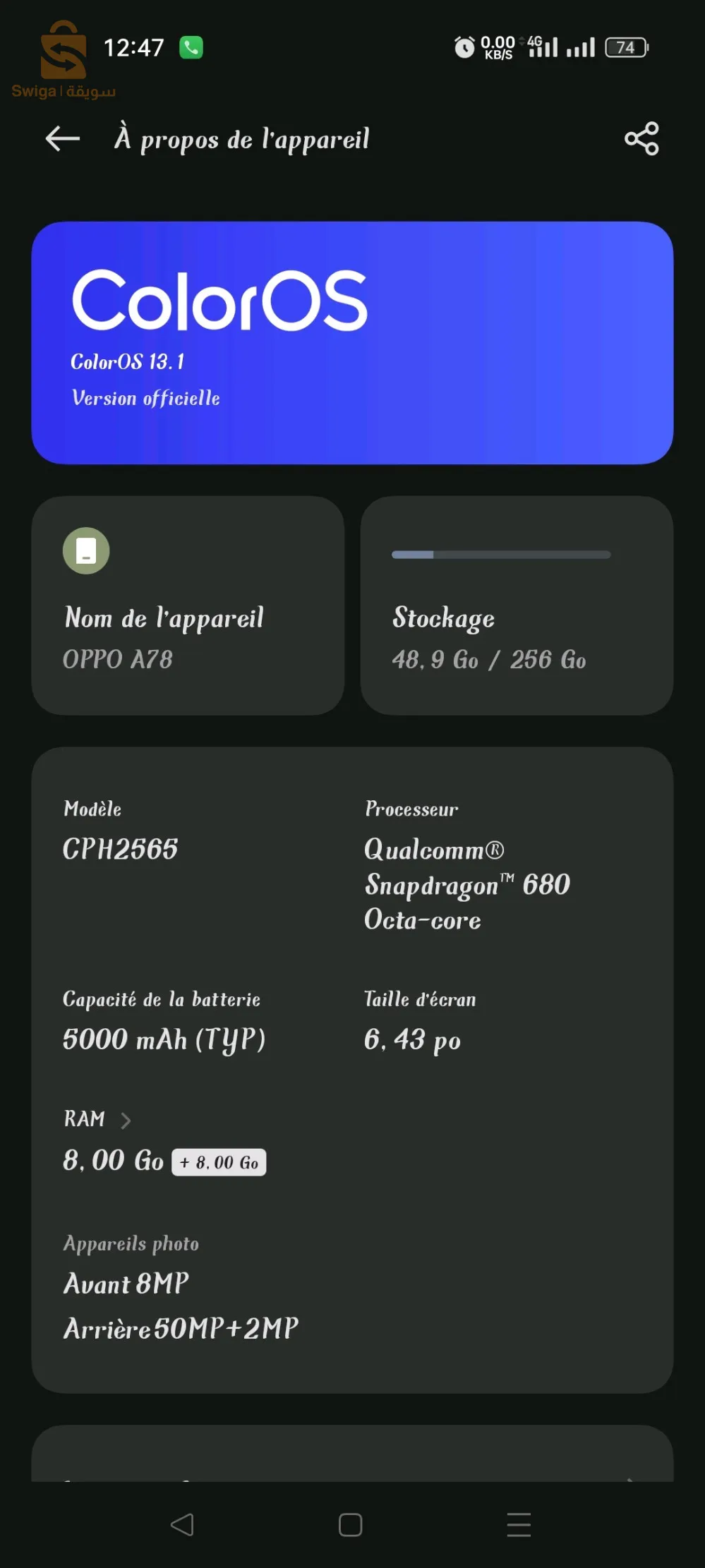Share the device information

click(641, 138)
